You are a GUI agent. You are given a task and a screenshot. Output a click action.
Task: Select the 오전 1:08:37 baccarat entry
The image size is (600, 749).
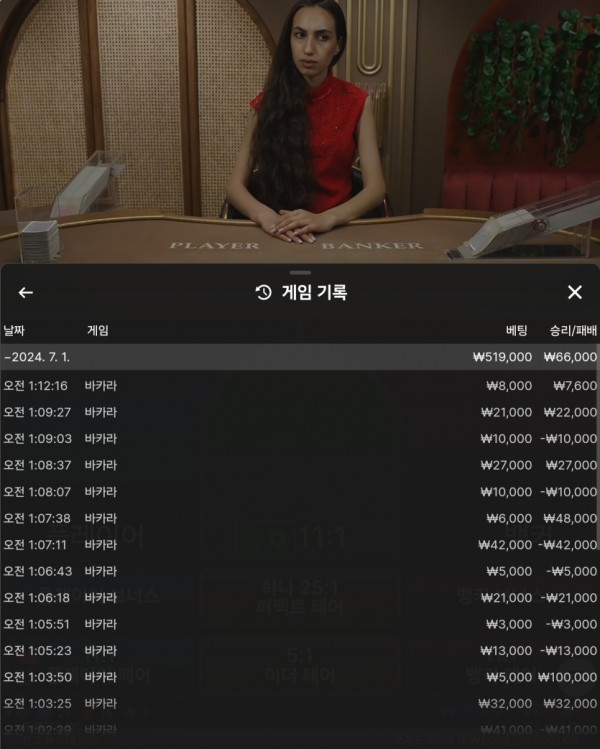point(300,465)
